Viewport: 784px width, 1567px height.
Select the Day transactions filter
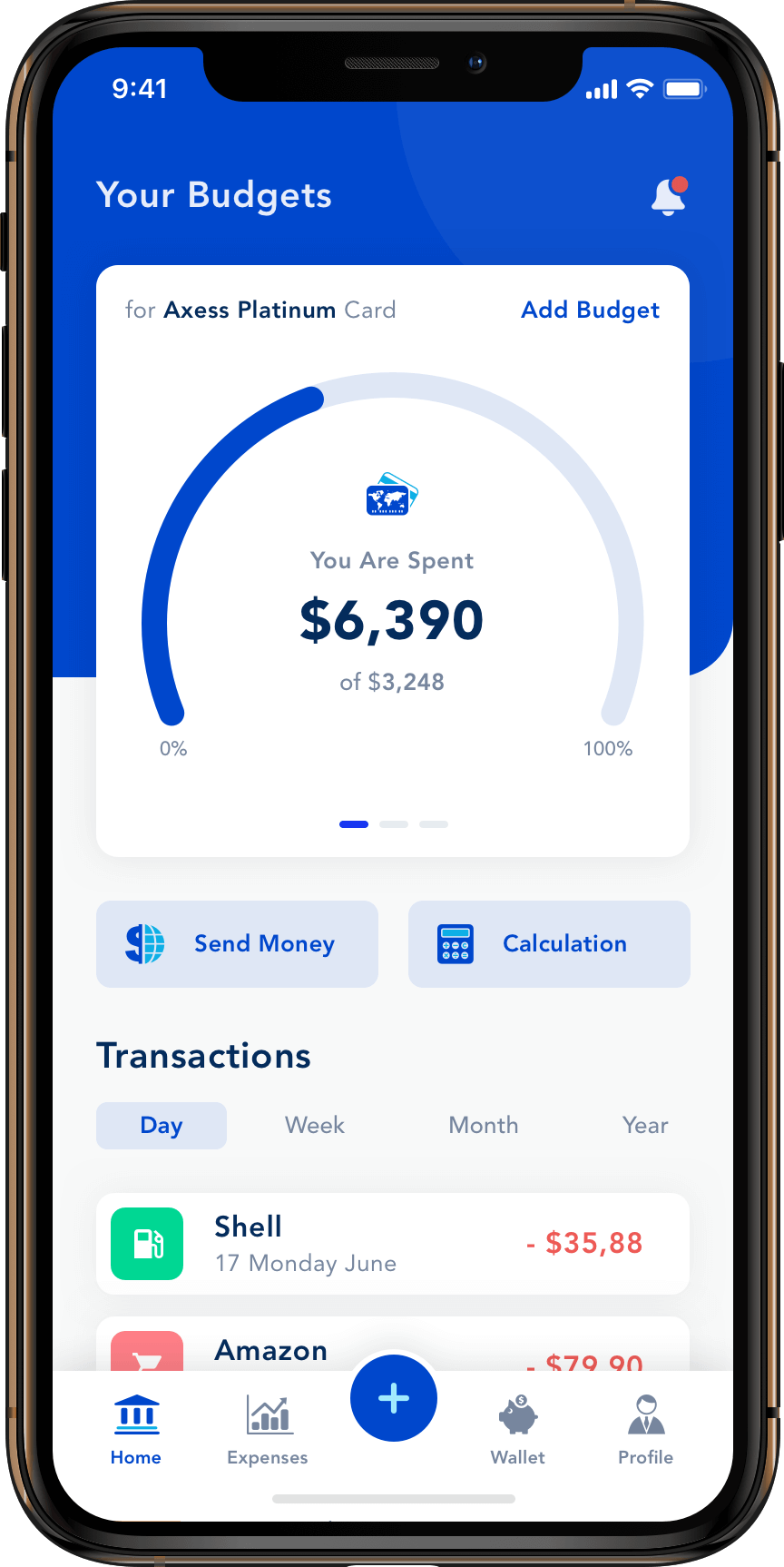coord(162,1126)
